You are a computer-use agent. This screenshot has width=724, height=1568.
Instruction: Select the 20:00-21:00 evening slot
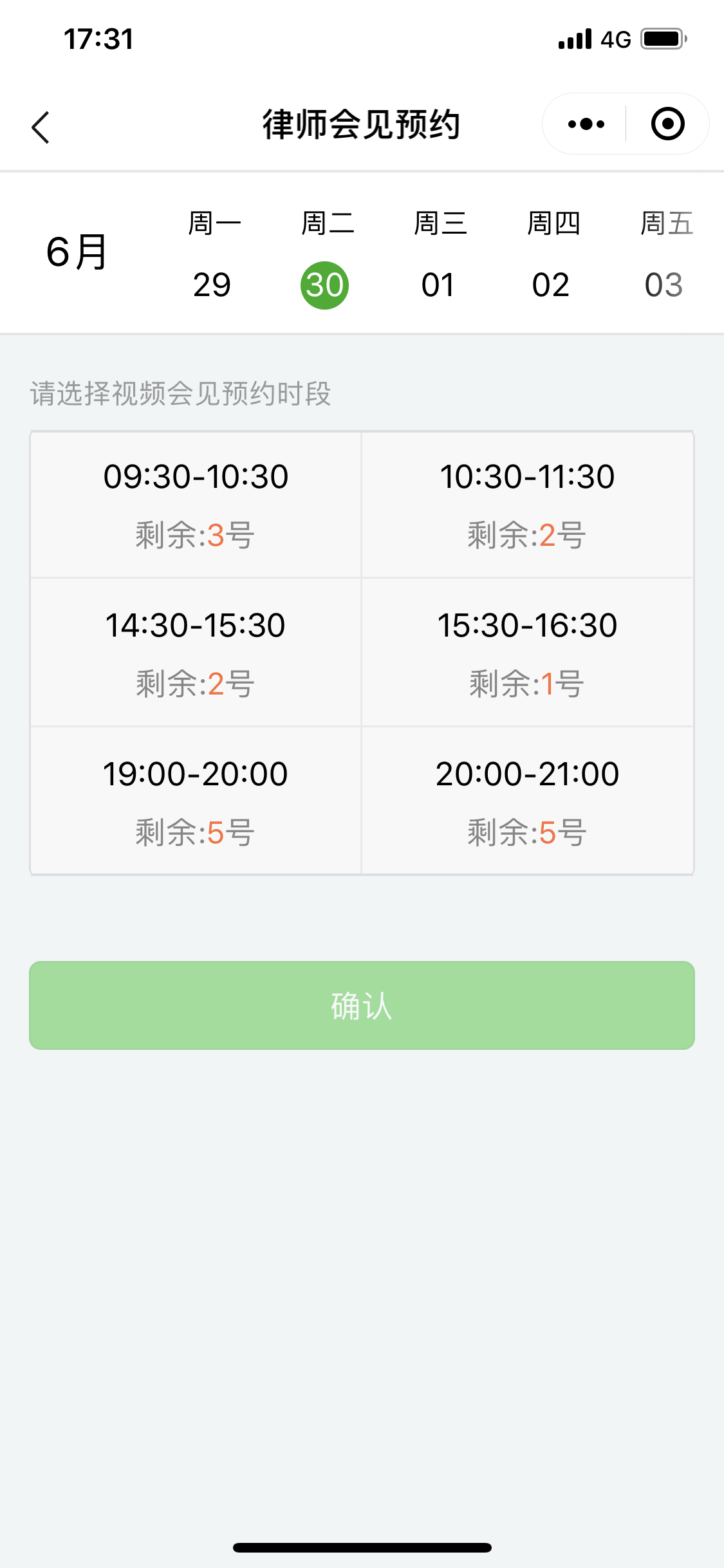click(x=527, y=801)
